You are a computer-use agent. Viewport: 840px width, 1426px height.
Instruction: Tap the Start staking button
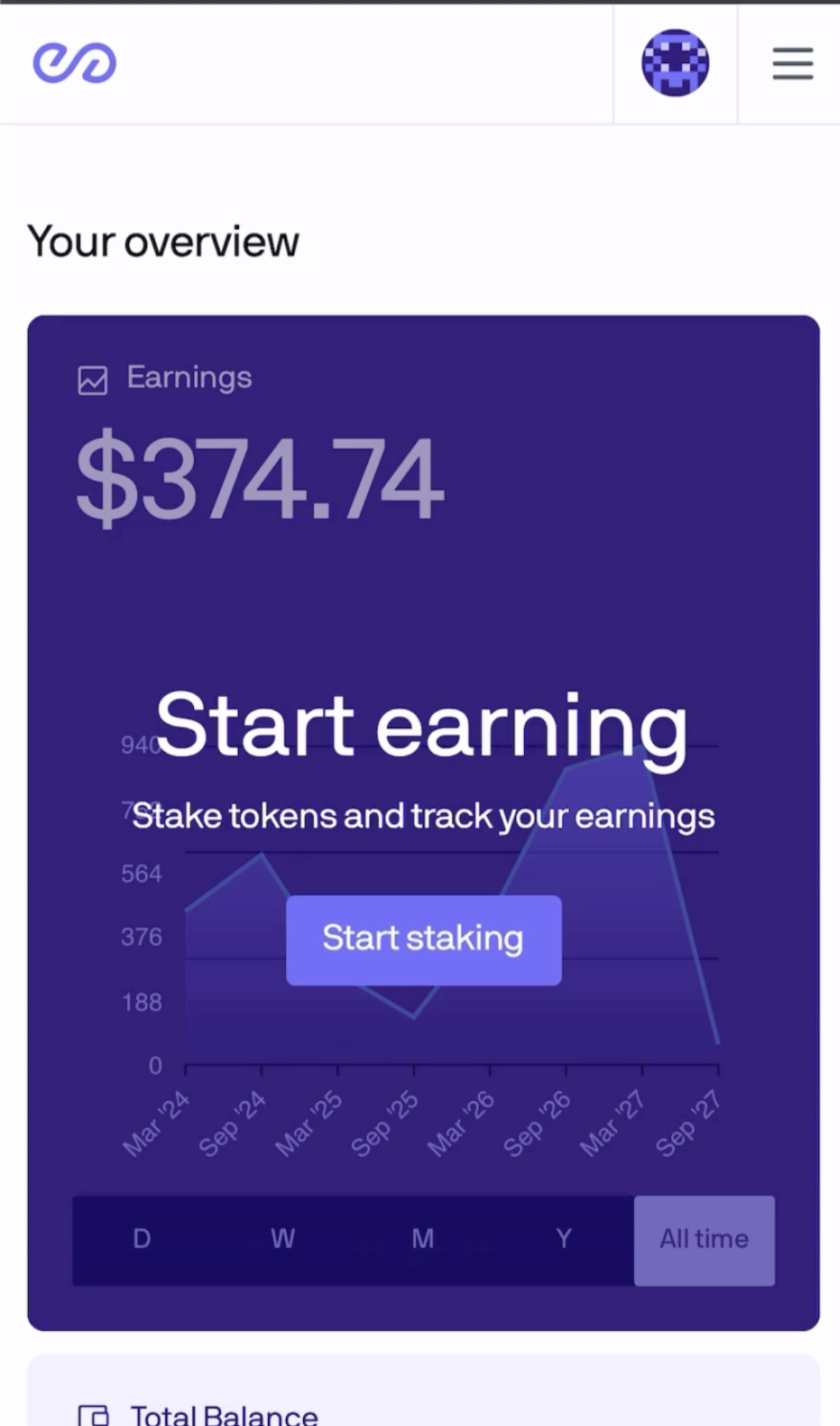424,940
